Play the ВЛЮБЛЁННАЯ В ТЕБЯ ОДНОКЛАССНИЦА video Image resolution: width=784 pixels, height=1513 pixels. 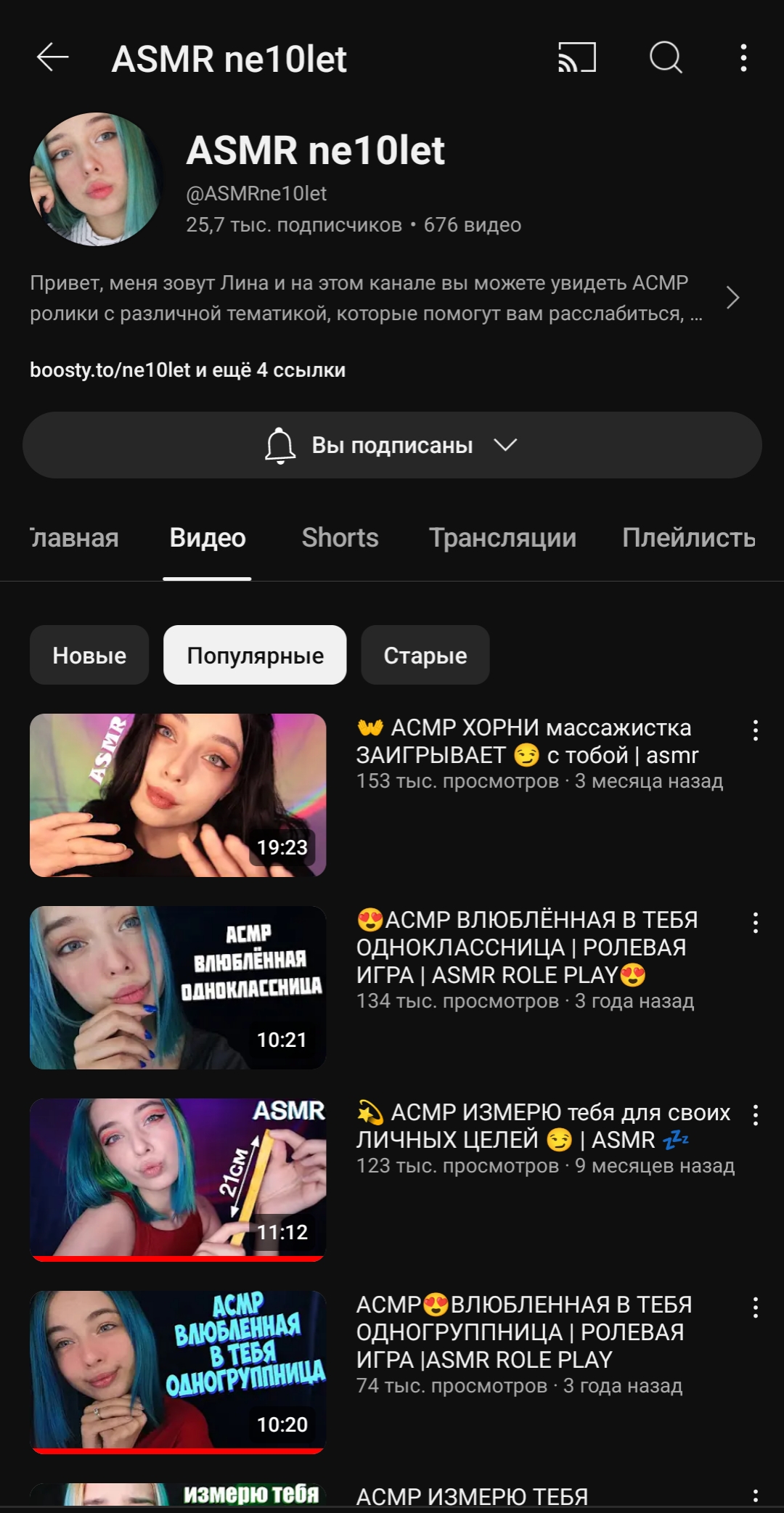178,987
